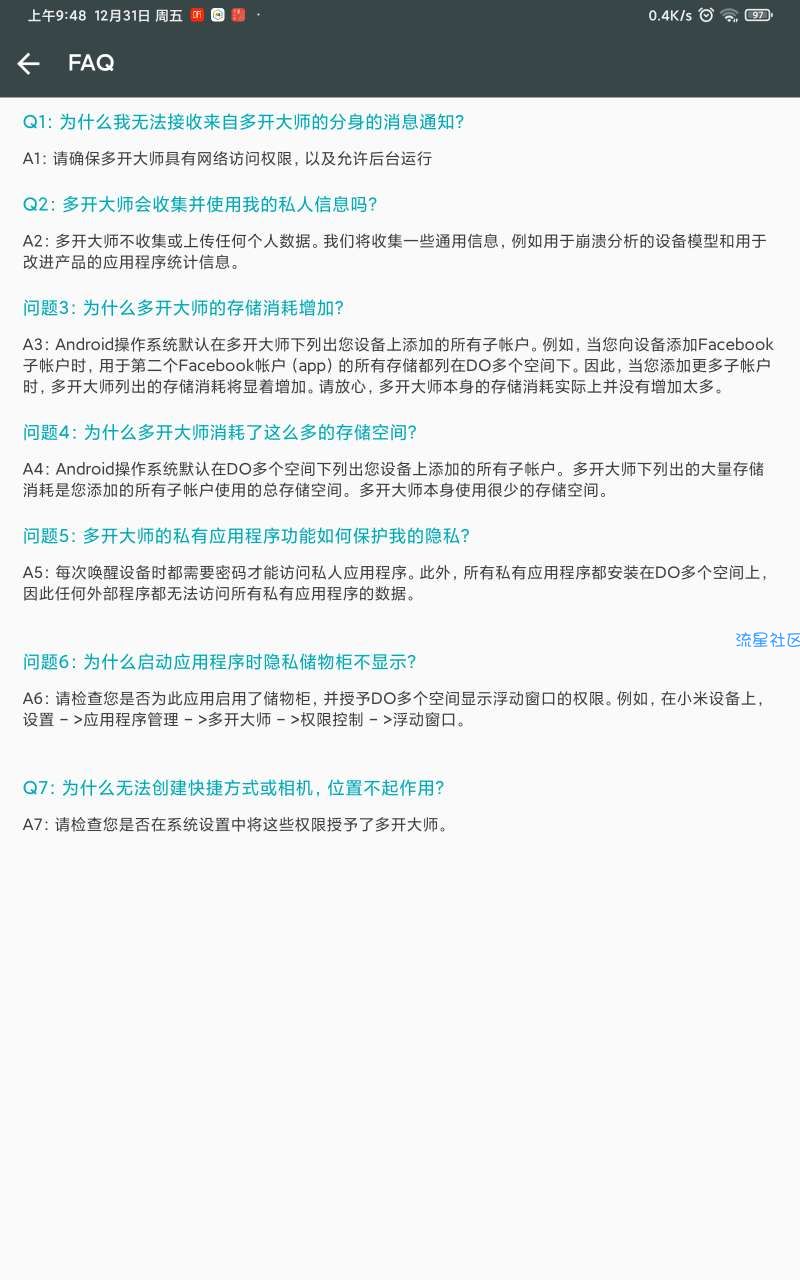Go back from the FAQ page
Screen dimensions: 800x1280
[x=28, y=63]
